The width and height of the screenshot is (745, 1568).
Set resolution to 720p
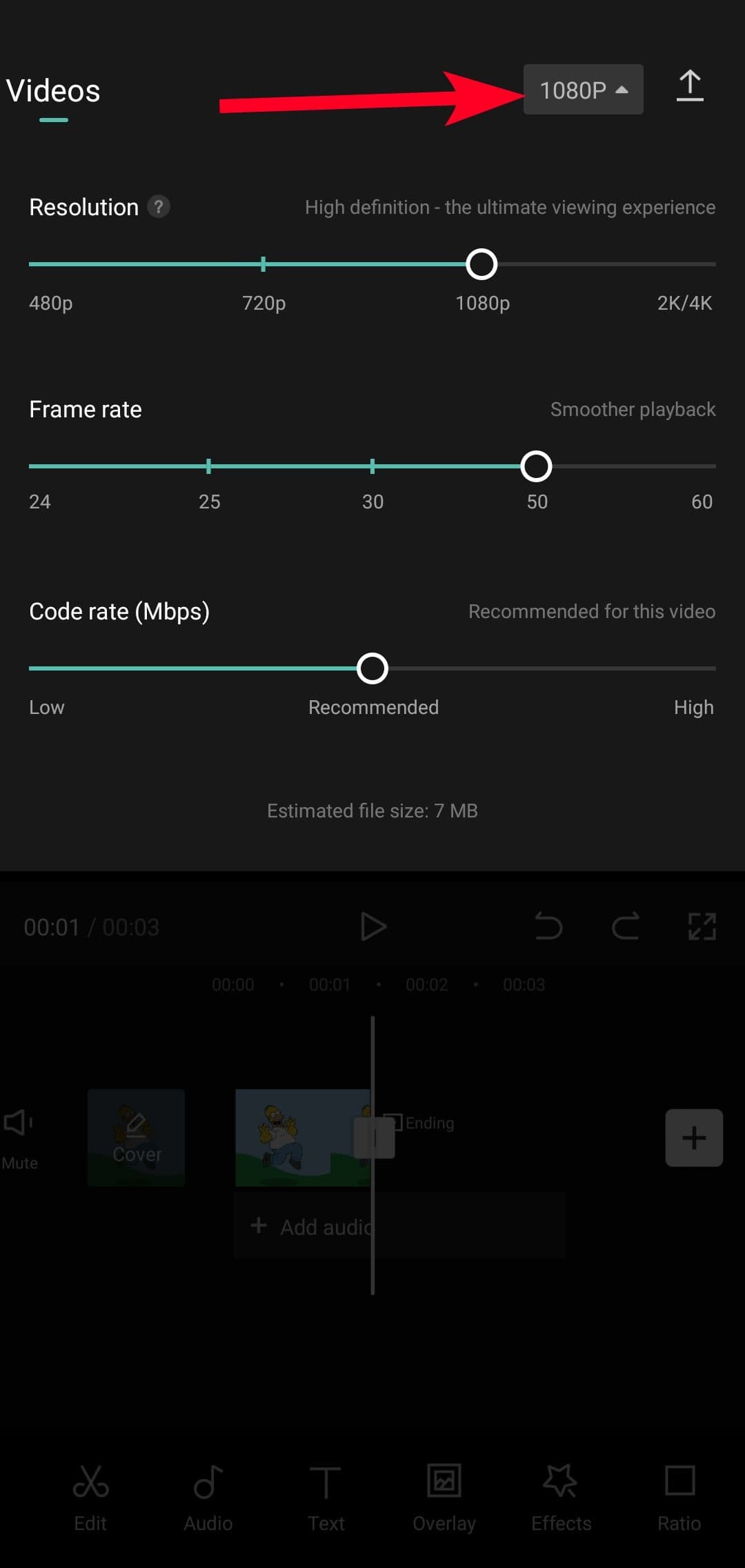(x=263, y=264)
